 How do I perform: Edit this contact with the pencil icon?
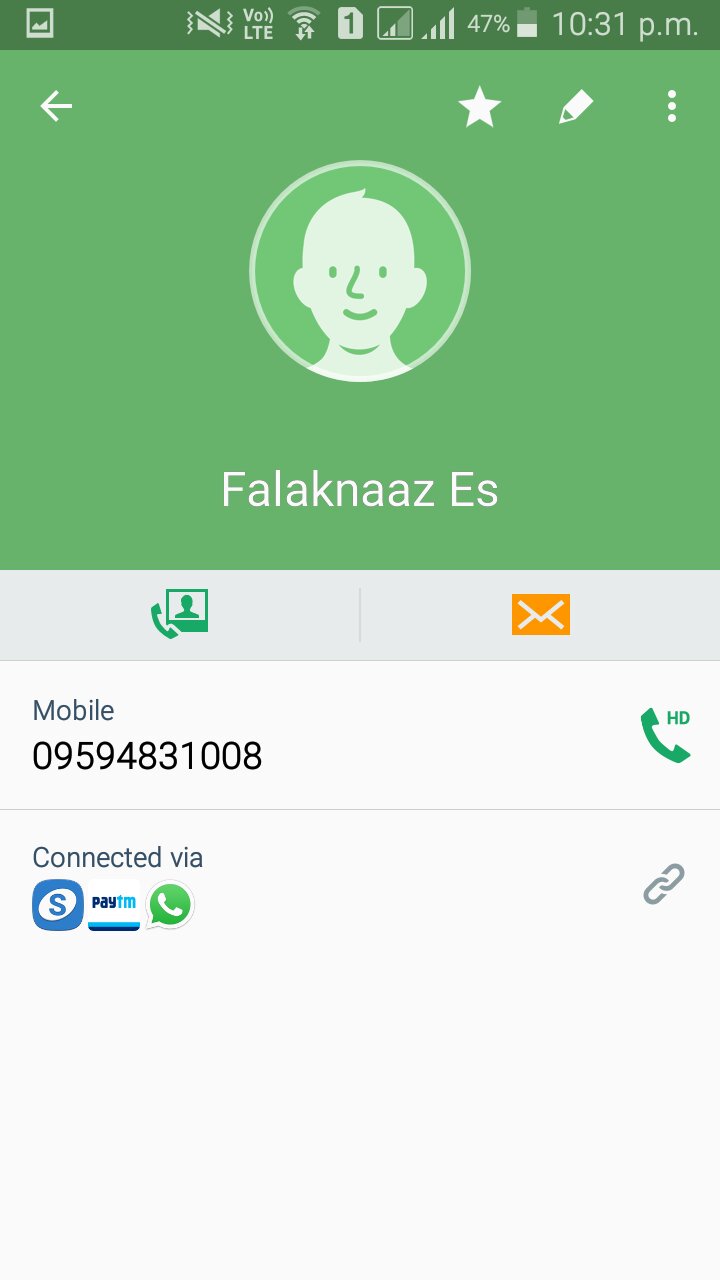575,107
